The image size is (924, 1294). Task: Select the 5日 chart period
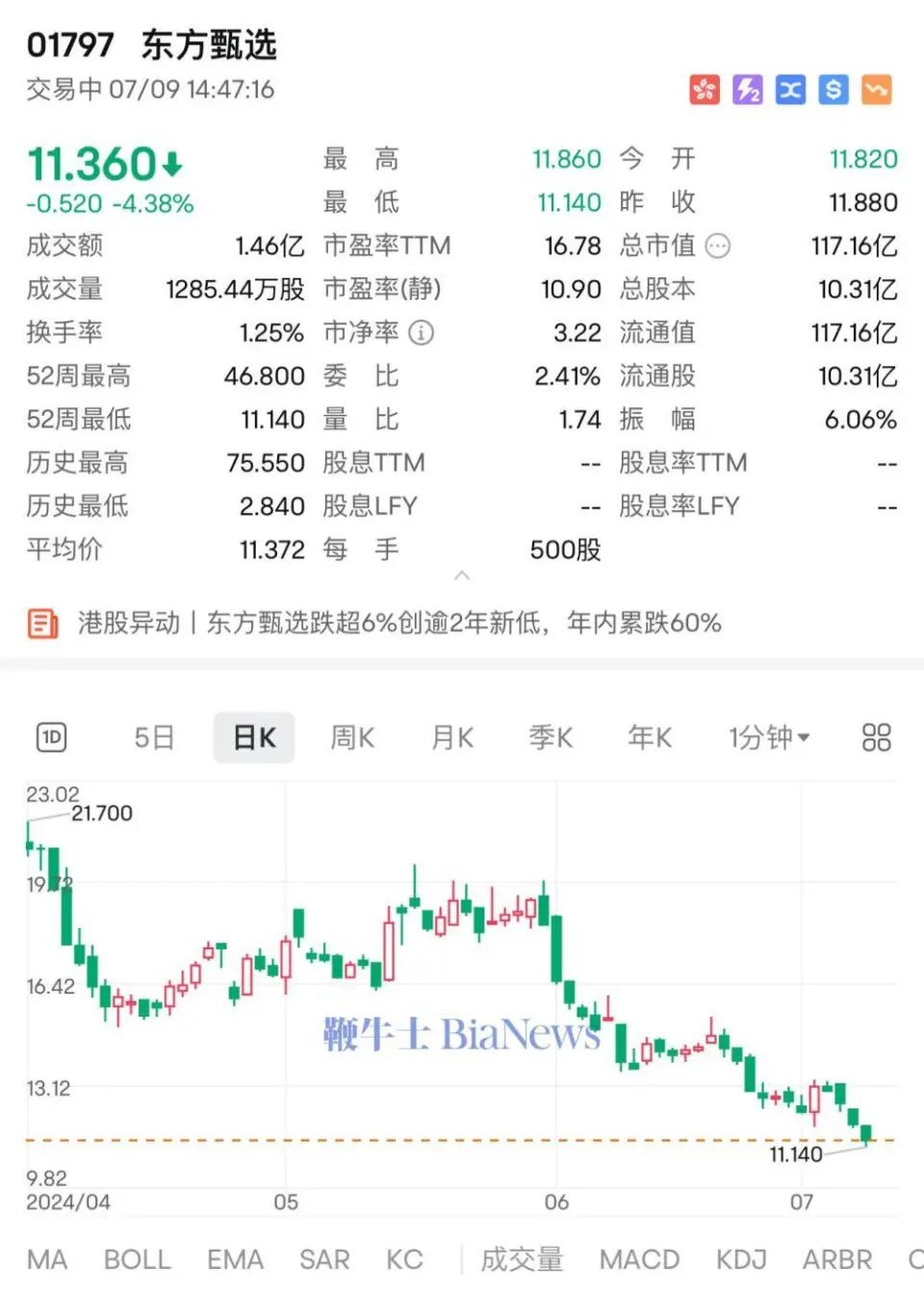(154, 738)
